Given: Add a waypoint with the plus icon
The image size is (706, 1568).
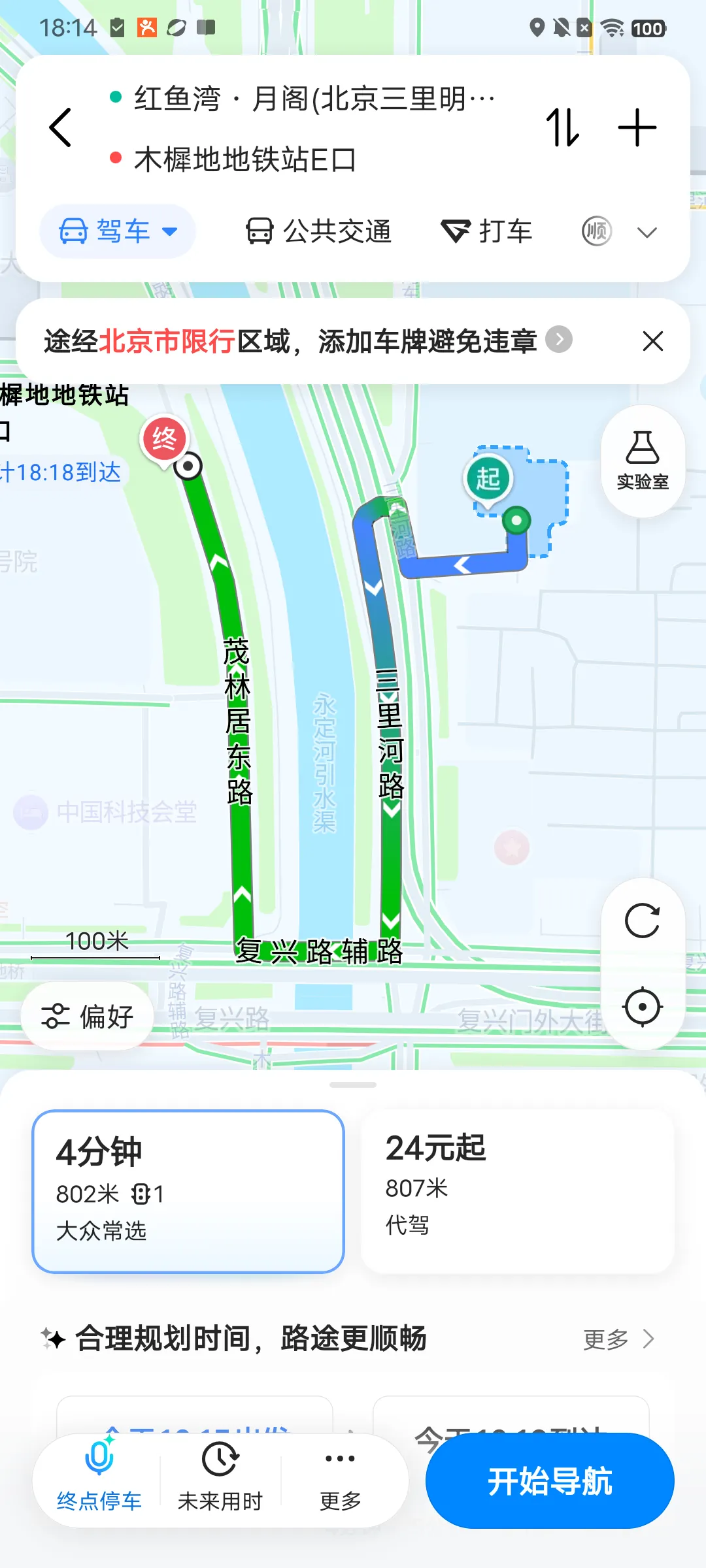Looking at the screenshot, I should (637, 127).
